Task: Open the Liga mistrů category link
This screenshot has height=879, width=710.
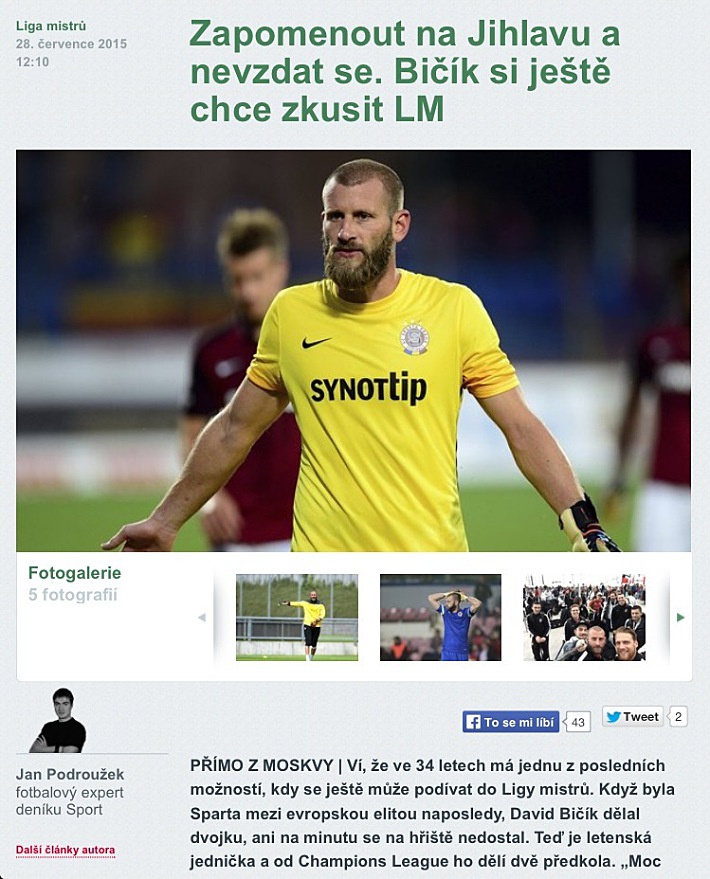Action: click(51, 26)
